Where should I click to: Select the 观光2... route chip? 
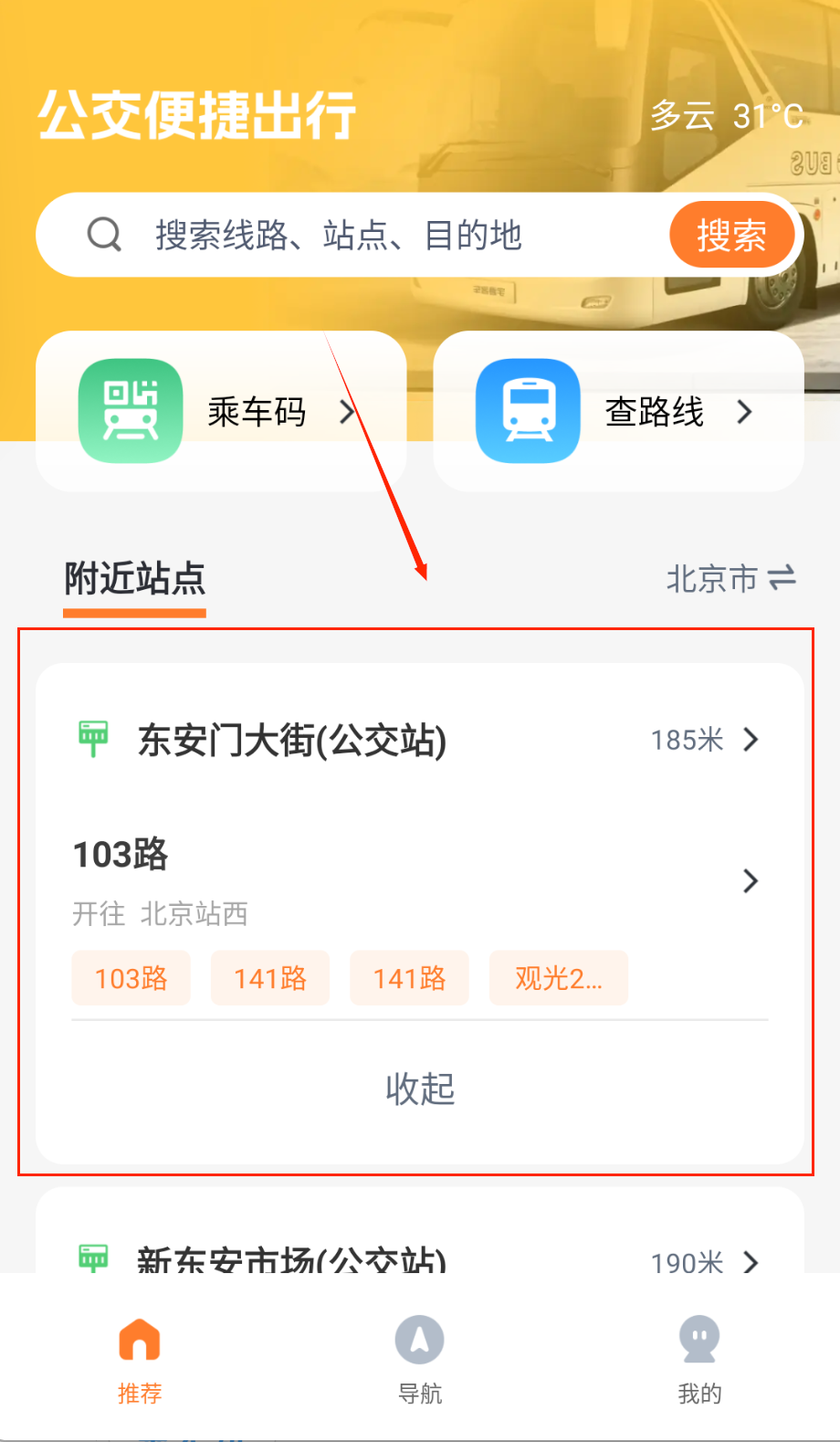click(x=558, y=978)
